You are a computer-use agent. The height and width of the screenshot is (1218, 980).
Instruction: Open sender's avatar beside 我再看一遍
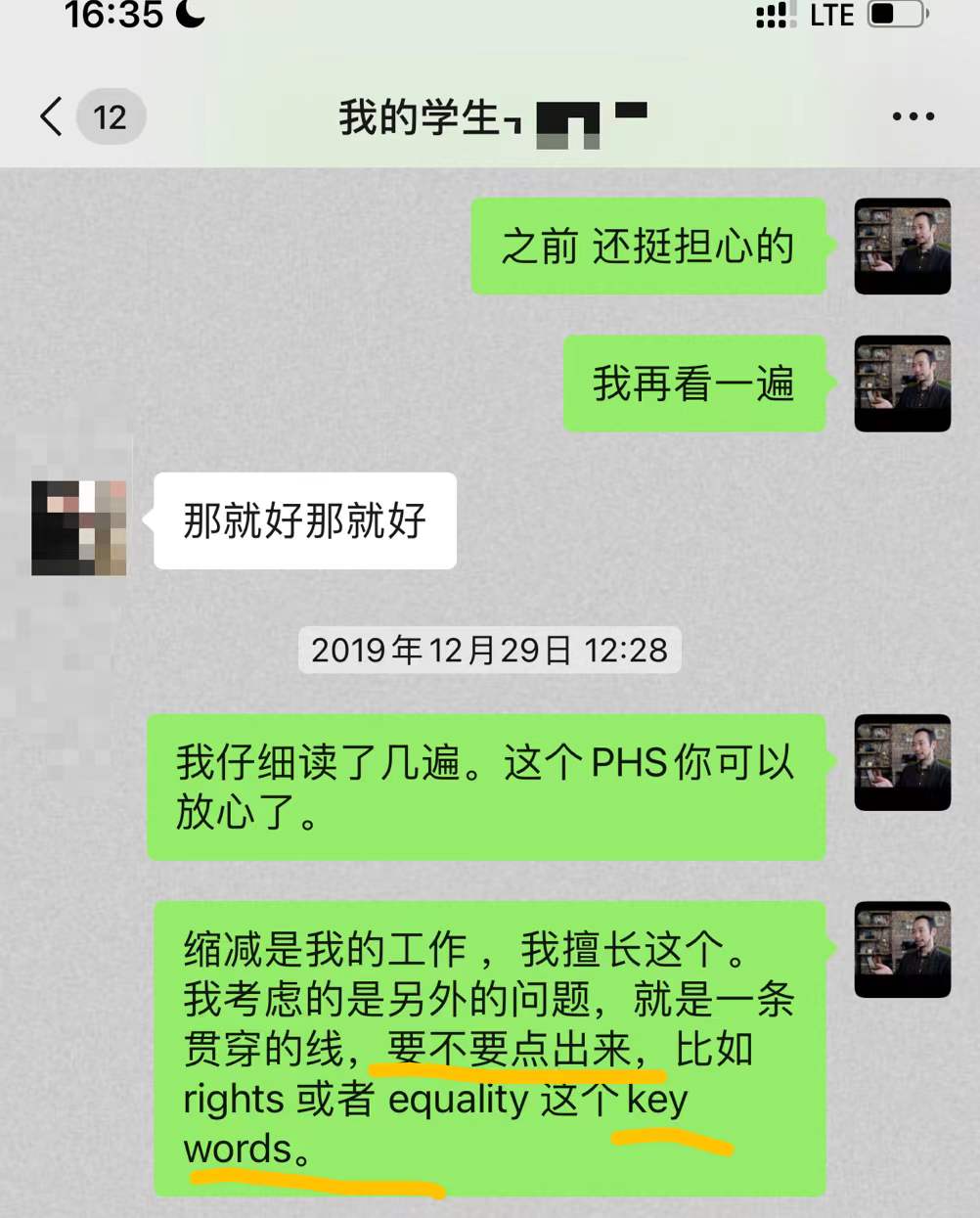click(x=902, y=383)
